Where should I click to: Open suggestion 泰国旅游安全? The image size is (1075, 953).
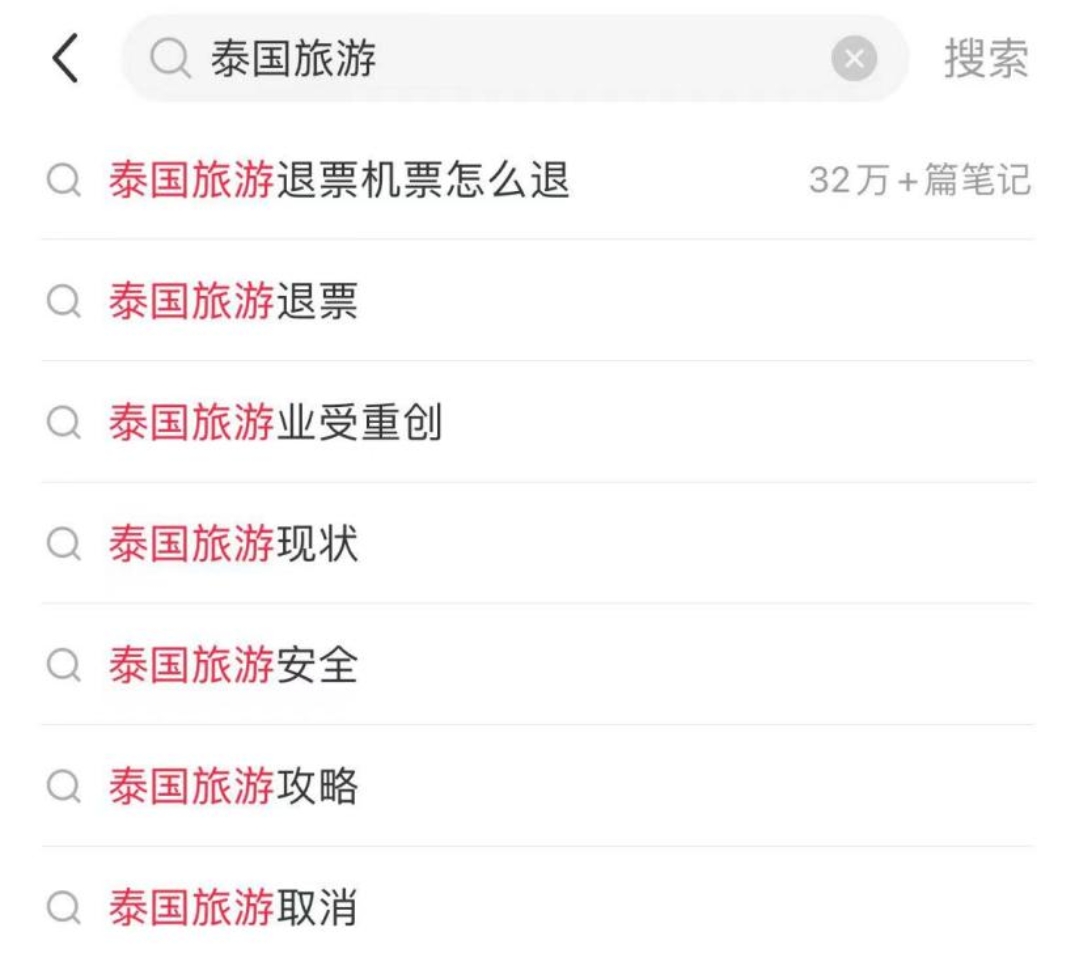point(233,666)
